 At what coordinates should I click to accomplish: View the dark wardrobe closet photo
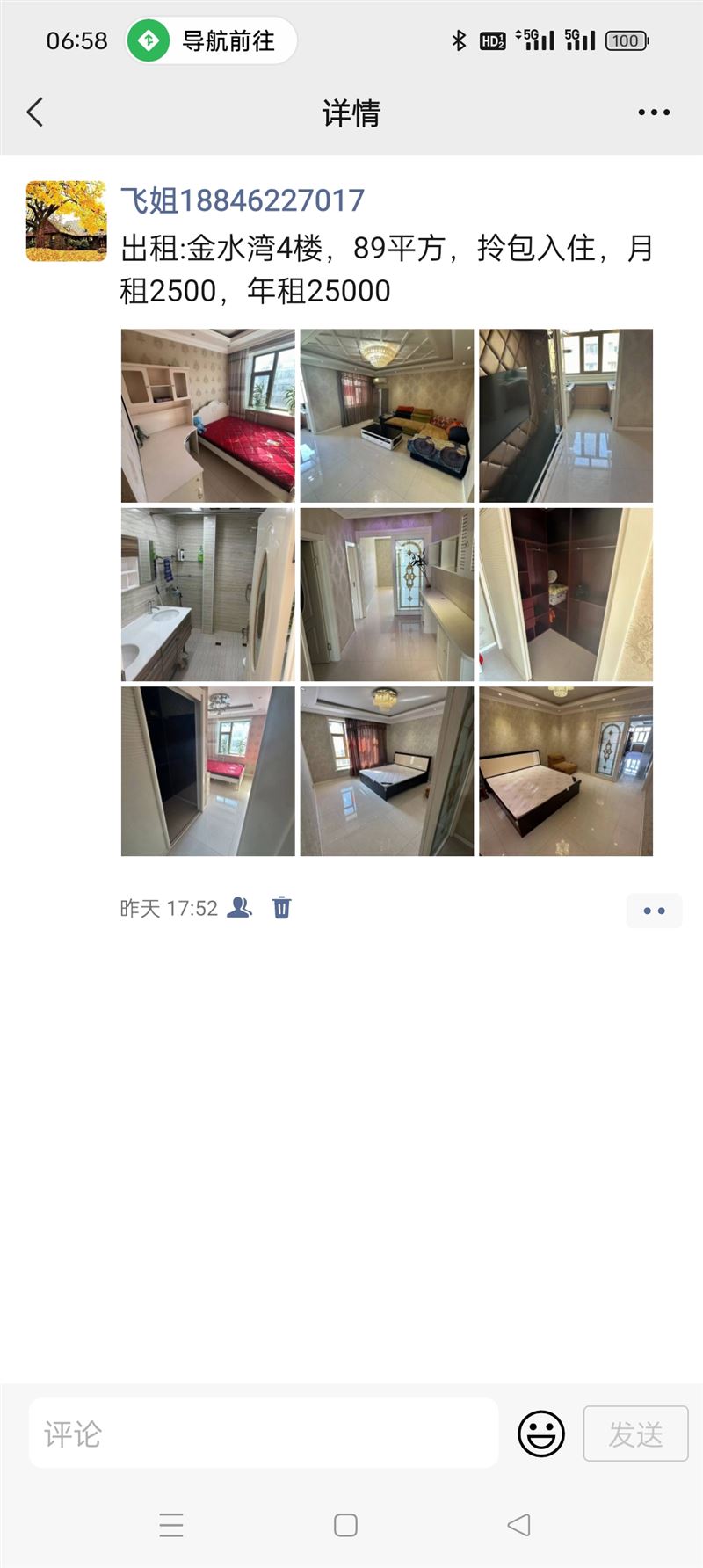click(x=566, y=594)
